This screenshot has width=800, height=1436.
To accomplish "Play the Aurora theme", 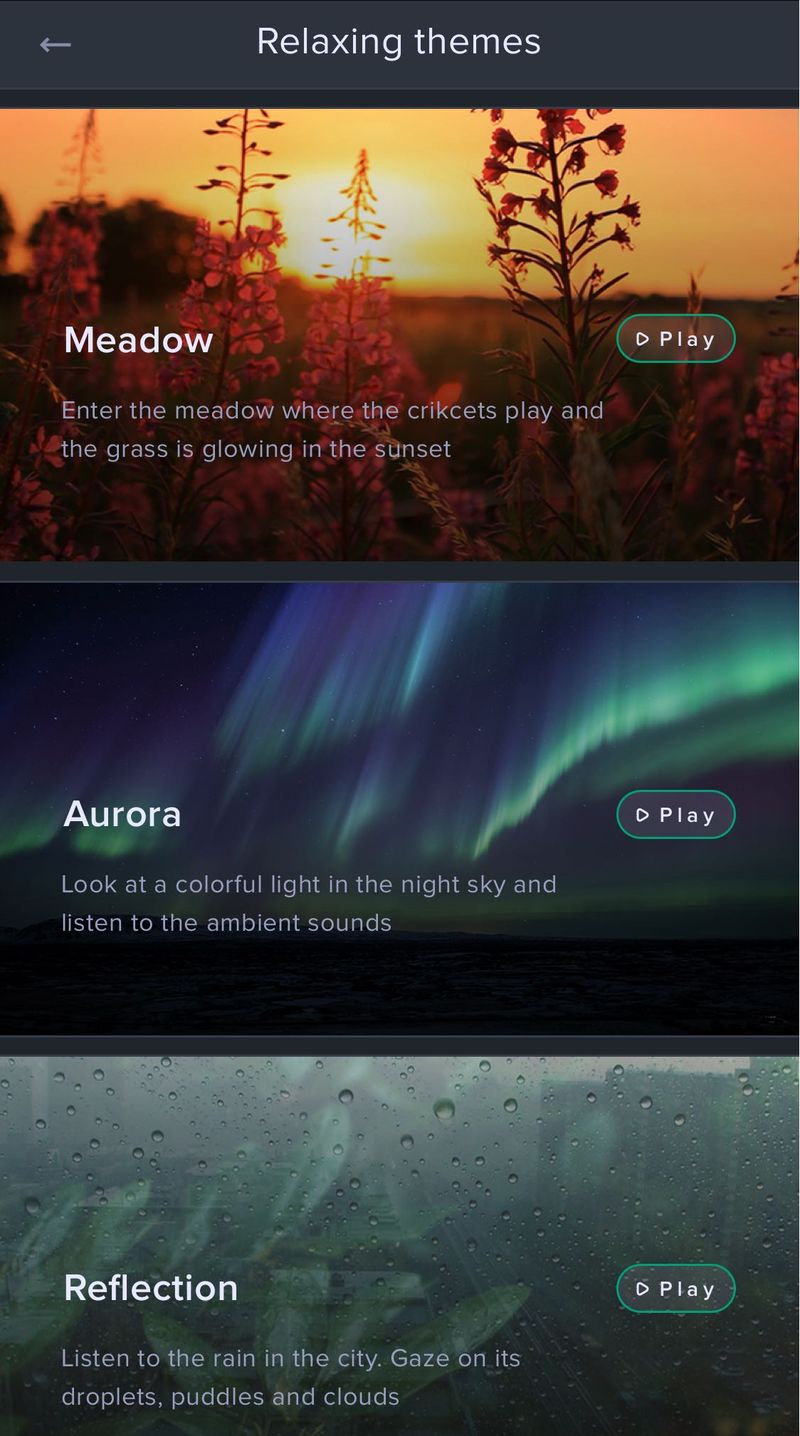I will (675, 815).
